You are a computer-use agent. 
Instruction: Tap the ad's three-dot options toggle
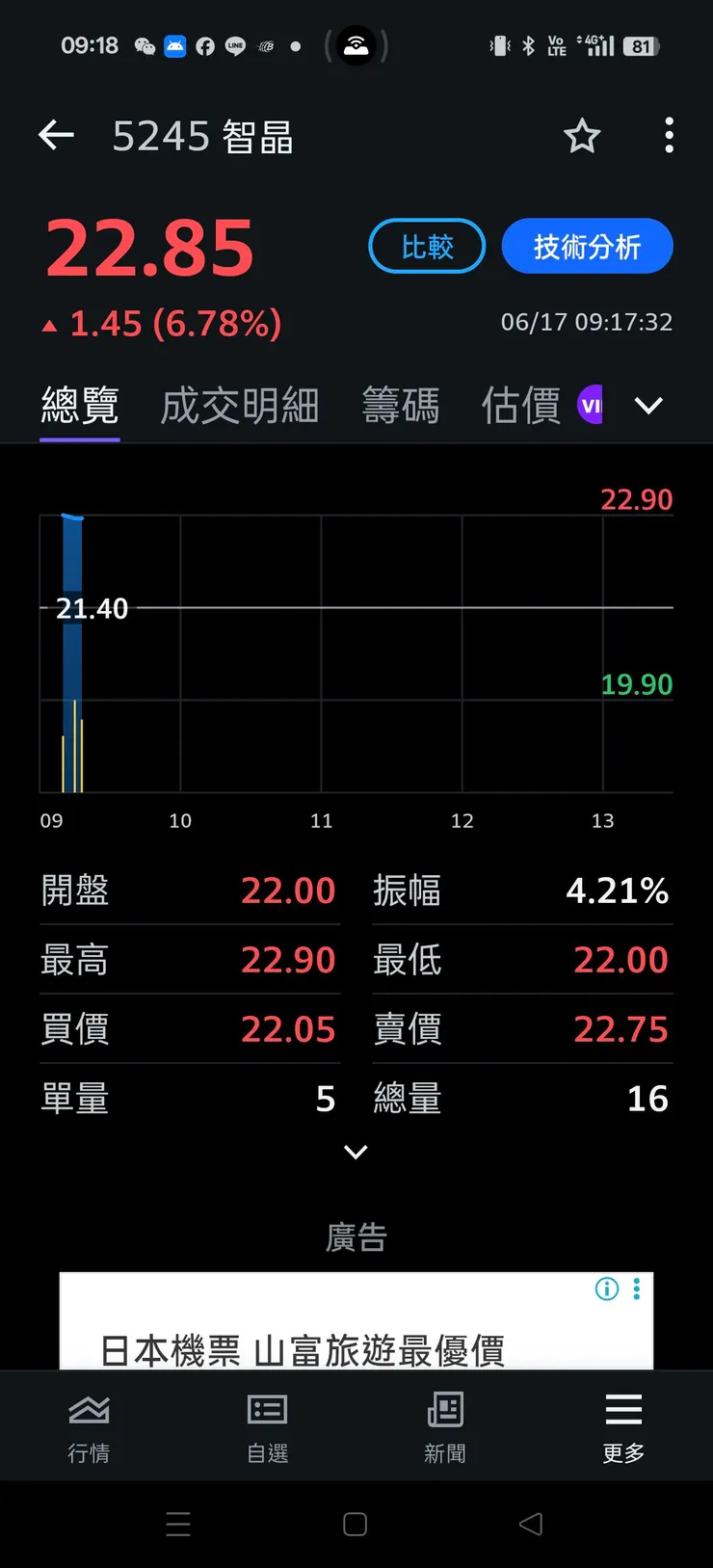tap(636, 1289)
